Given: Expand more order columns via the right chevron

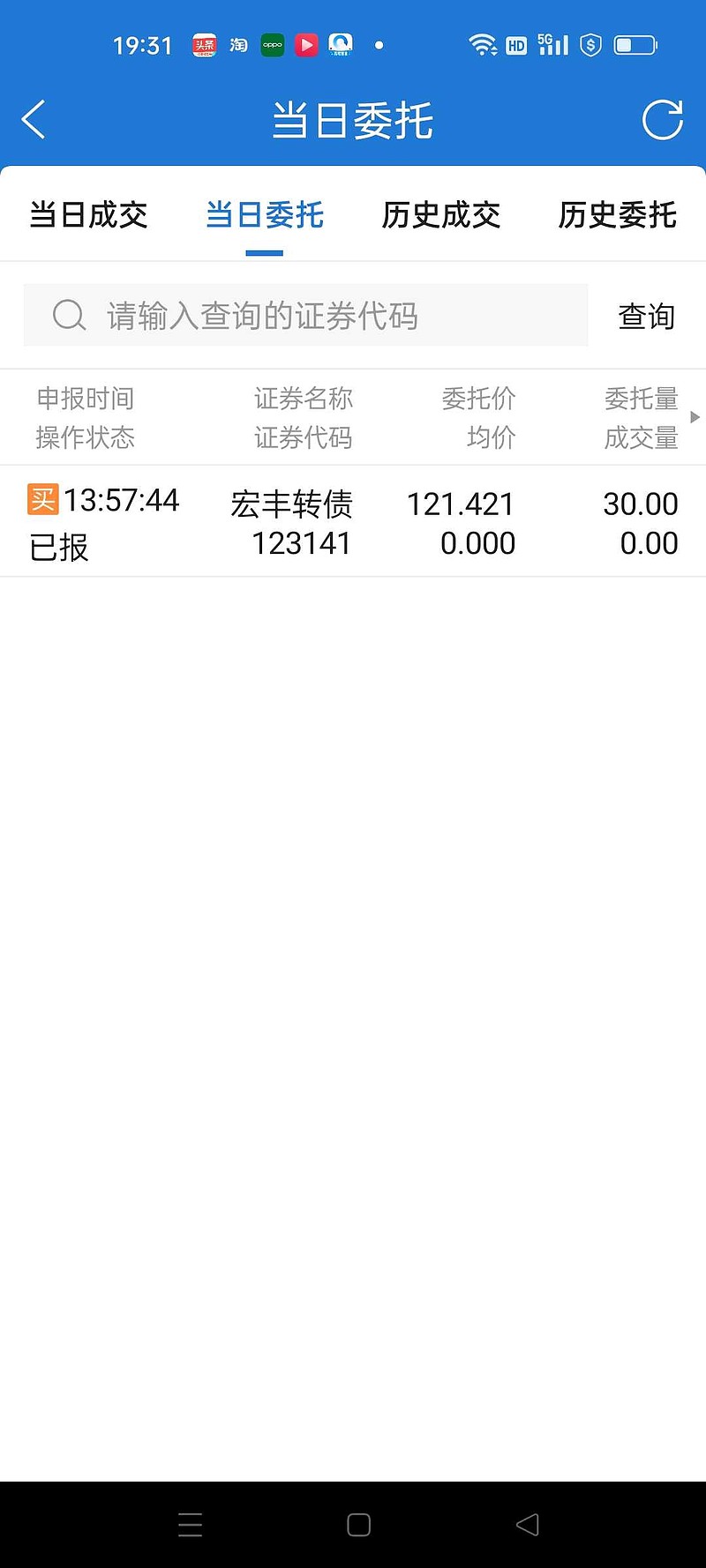Looking at the screenshot, I should (x=695, y=416).
